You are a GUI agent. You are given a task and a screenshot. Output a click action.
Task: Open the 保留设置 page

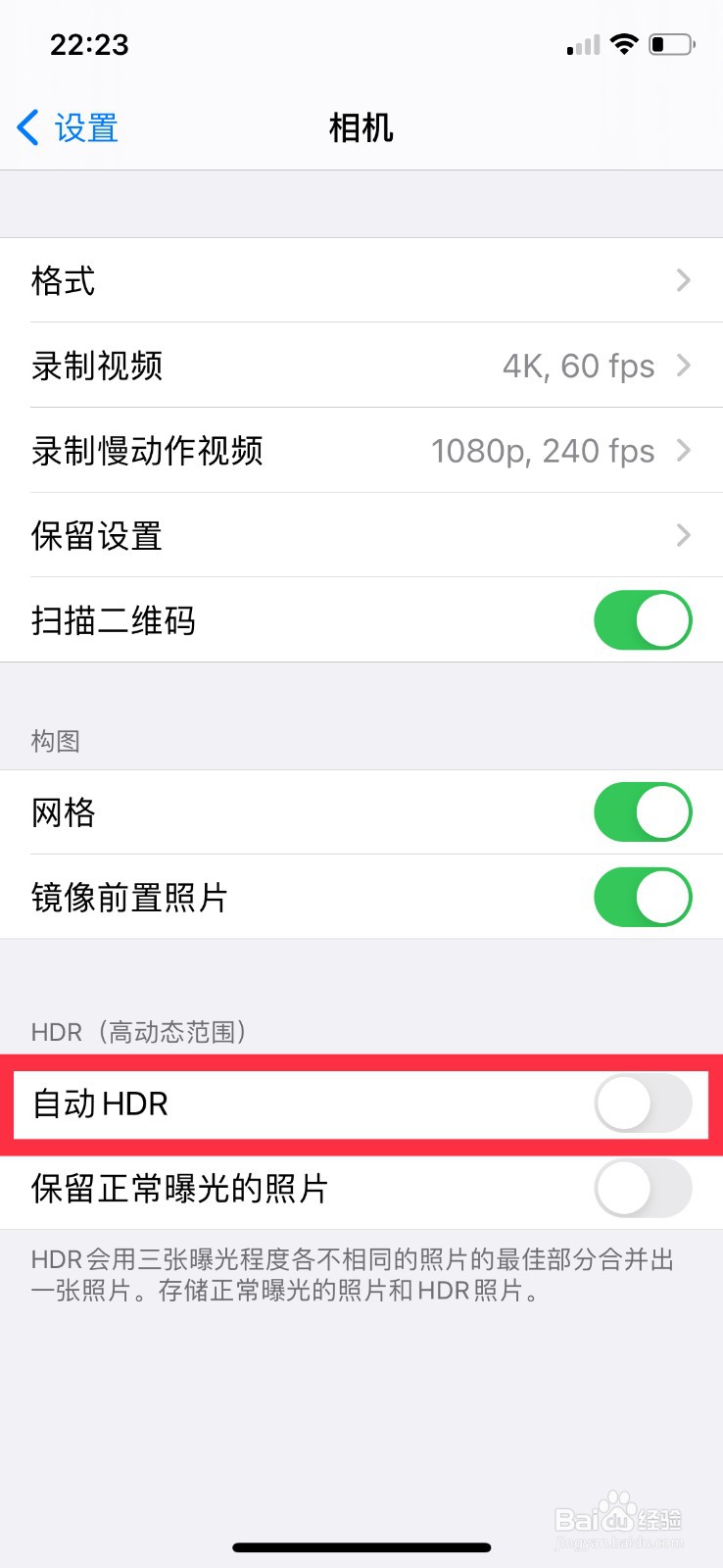[x=361, y=536]
